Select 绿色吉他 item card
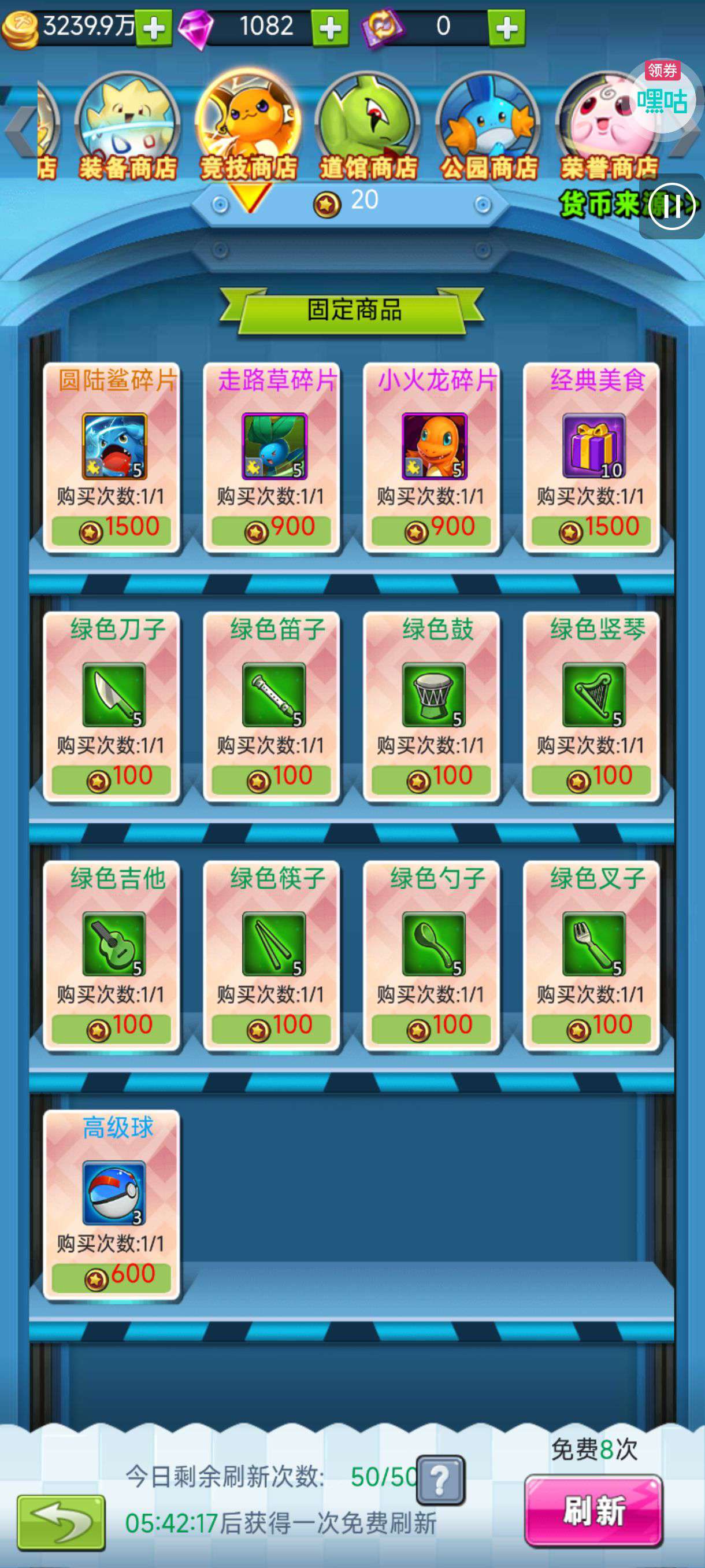Image resolution: width=705 pixels, height=1568 pixels. 112,956
